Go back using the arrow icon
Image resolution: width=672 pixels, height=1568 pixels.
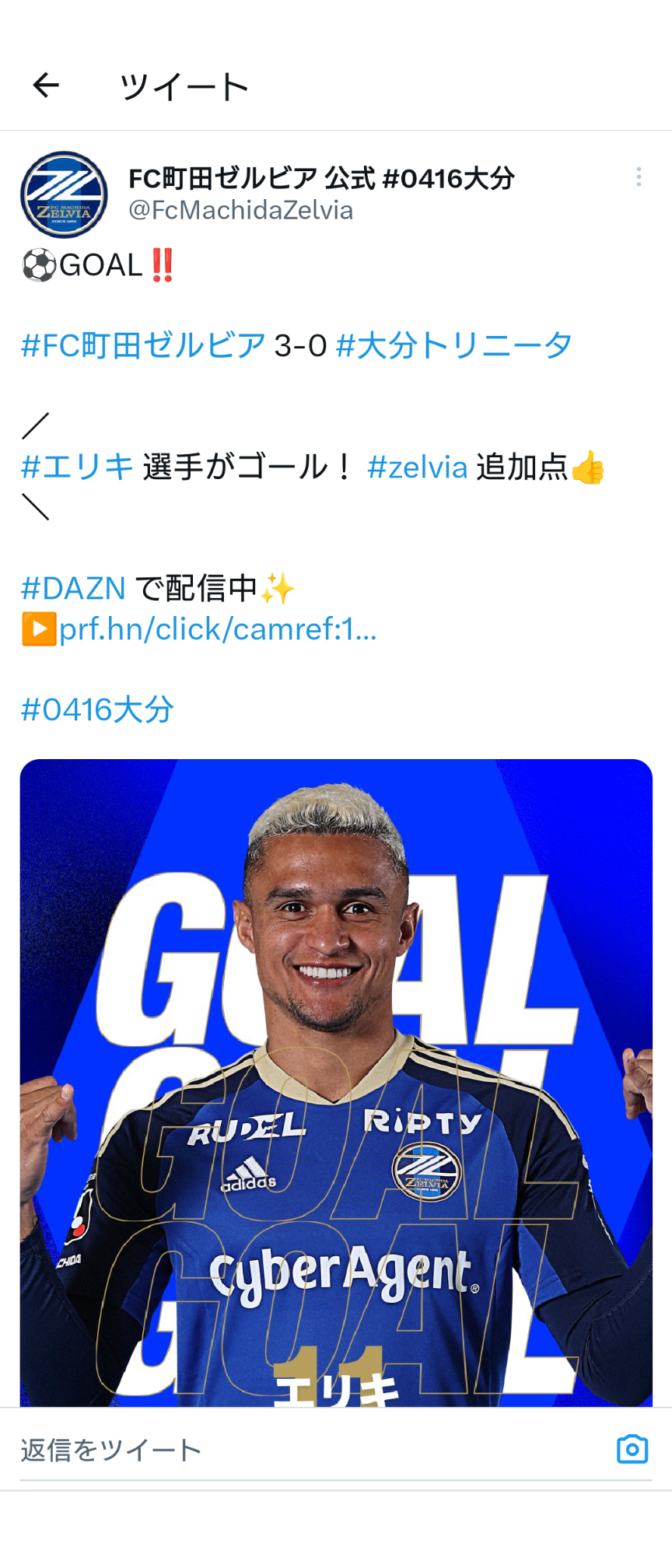pos(46,85)
